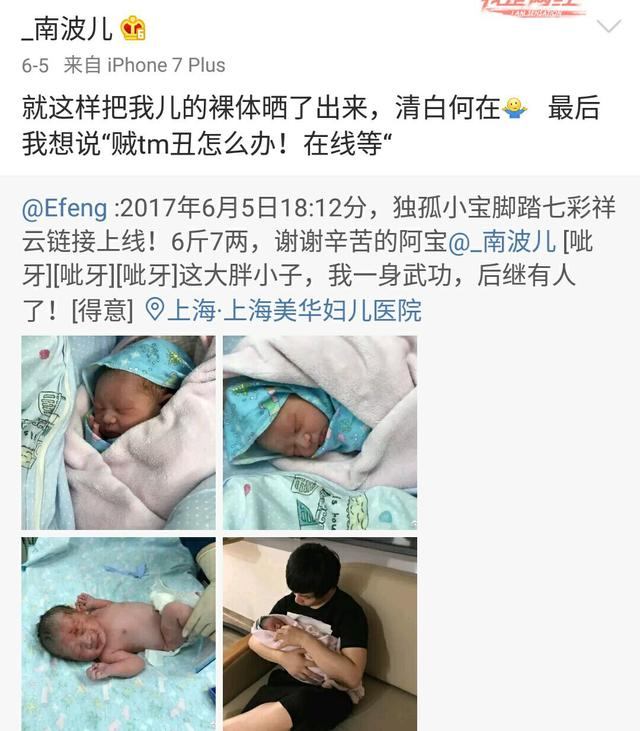View the second photo of the sleeping baby in the blue hat
Image resolution: width=640 pixels, height=731 pixels.
(319, 432)
